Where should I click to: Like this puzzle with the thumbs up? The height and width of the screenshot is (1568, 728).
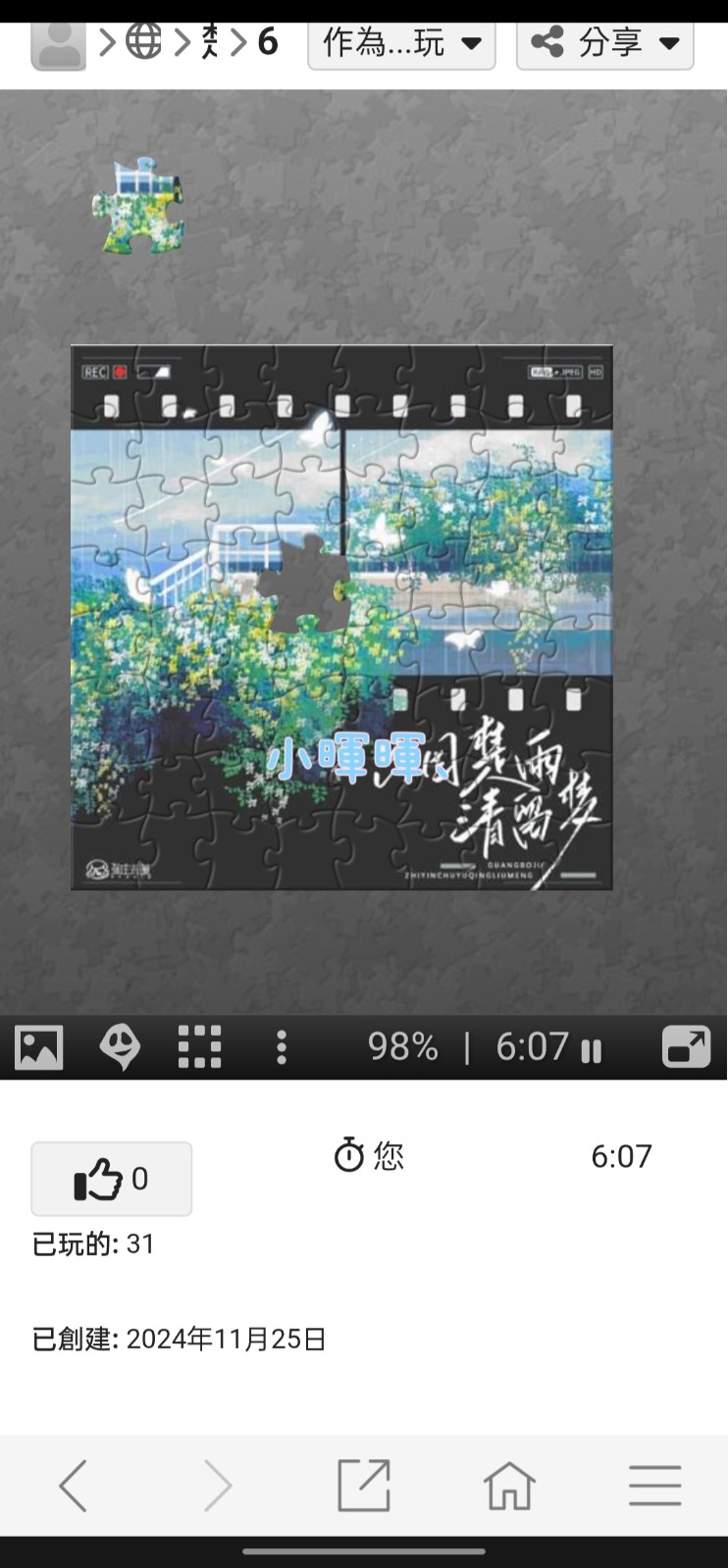pos(112,1179)
